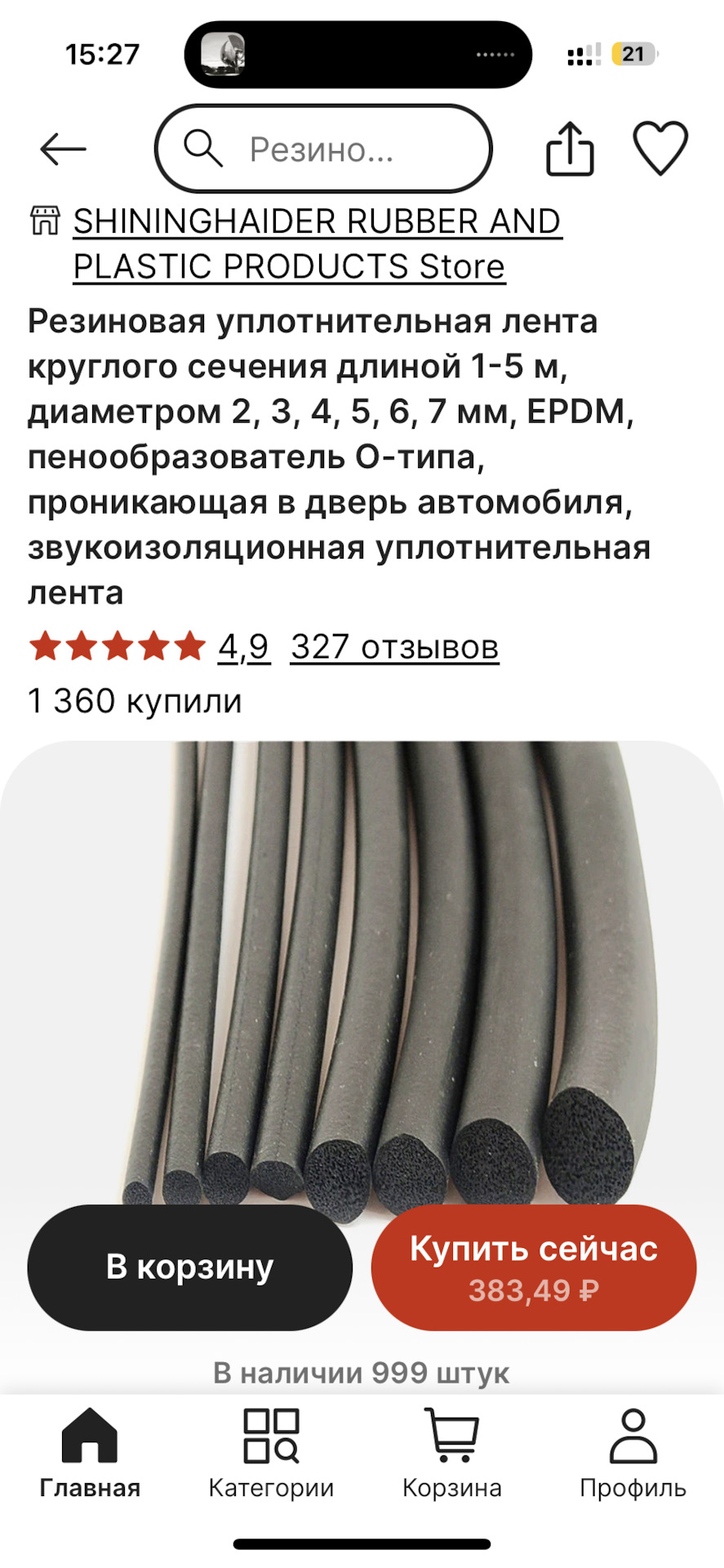The height and width of the screenshot is (1568, 724).
Task: Go back with the arrow icon
Action: [x=63, y=149]
